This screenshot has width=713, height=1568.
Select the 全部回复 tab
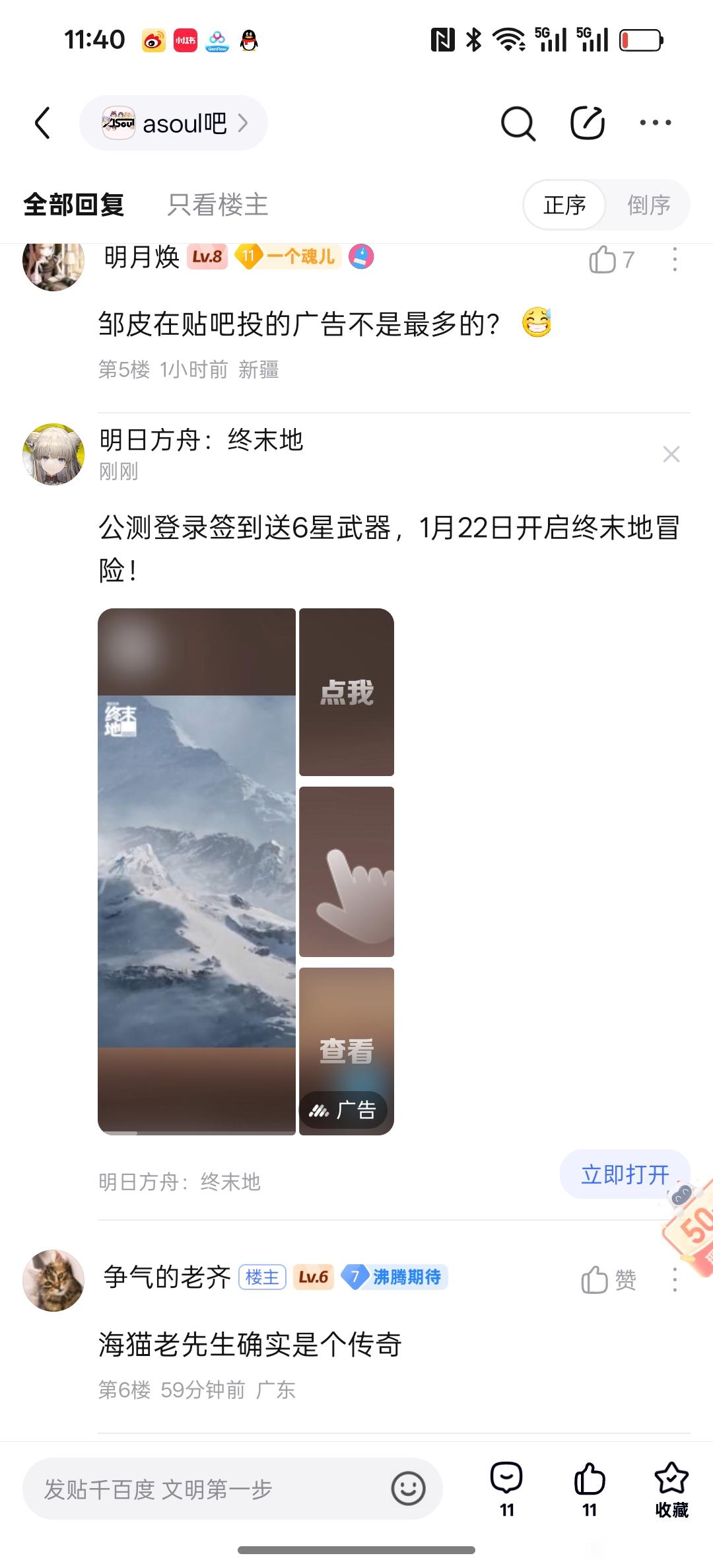click(74, 205)
